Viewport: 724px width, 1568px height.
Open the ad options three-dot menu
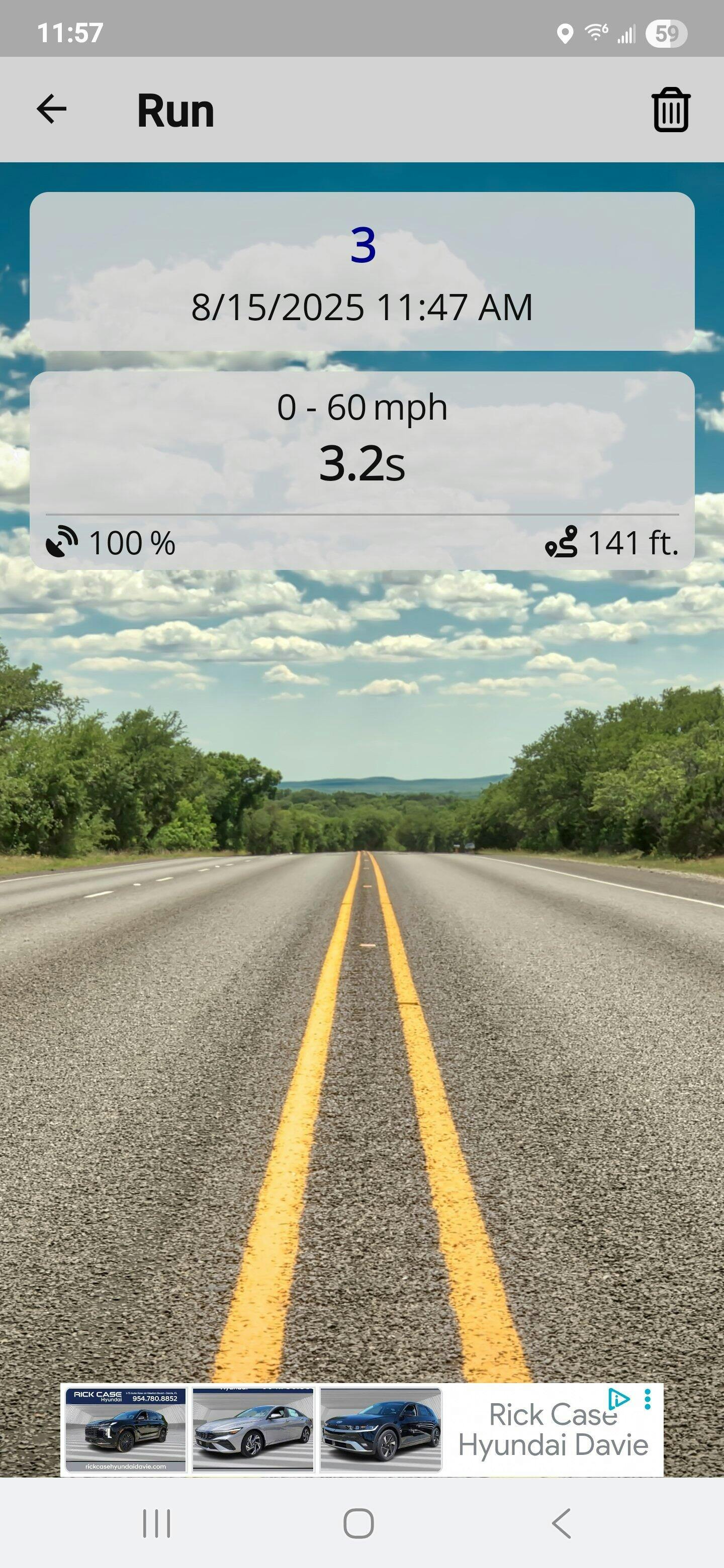coord(647,1399)
